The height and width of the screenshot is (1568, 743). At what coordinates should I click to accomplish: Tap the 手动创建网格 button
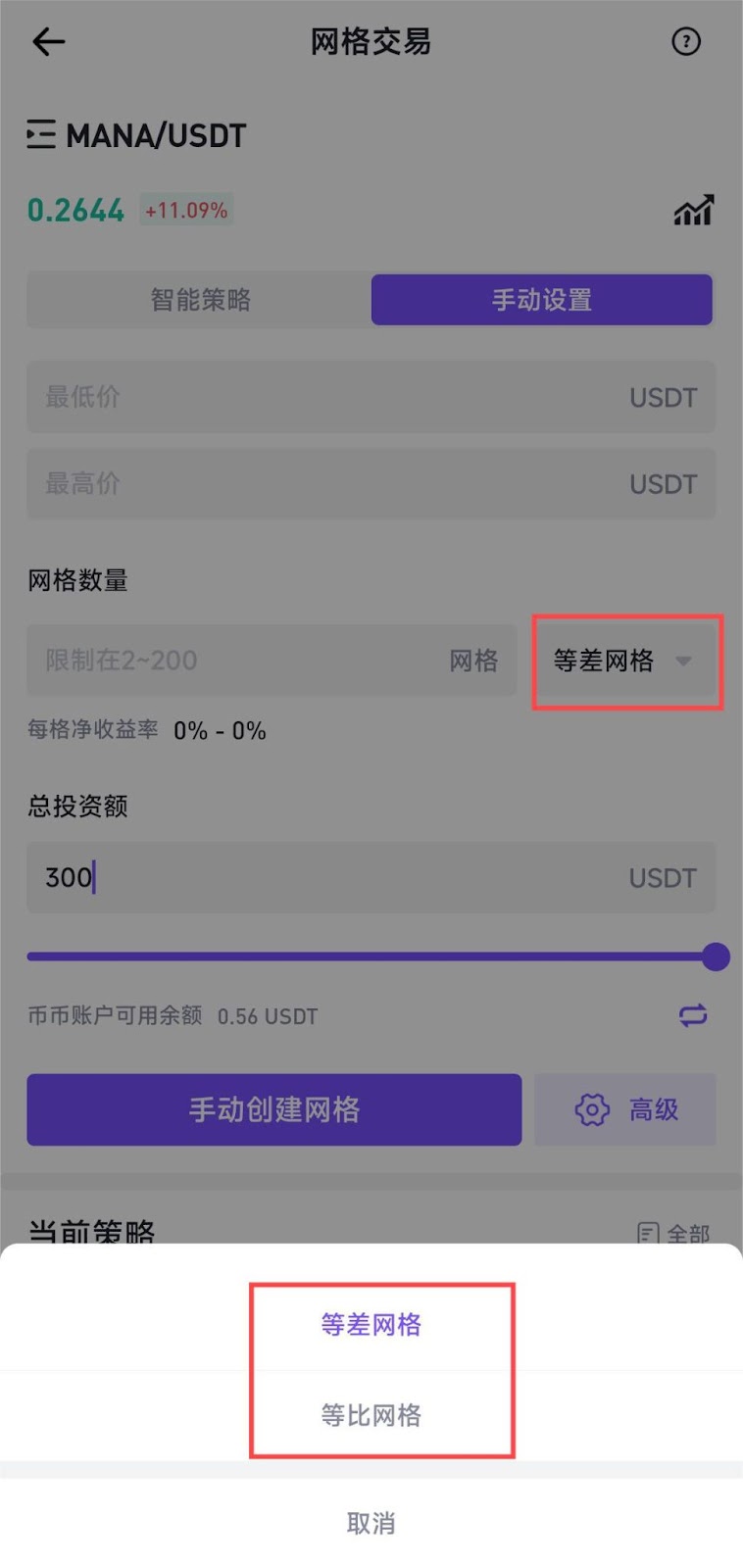pyautogui.click(x=274, y=1109)
